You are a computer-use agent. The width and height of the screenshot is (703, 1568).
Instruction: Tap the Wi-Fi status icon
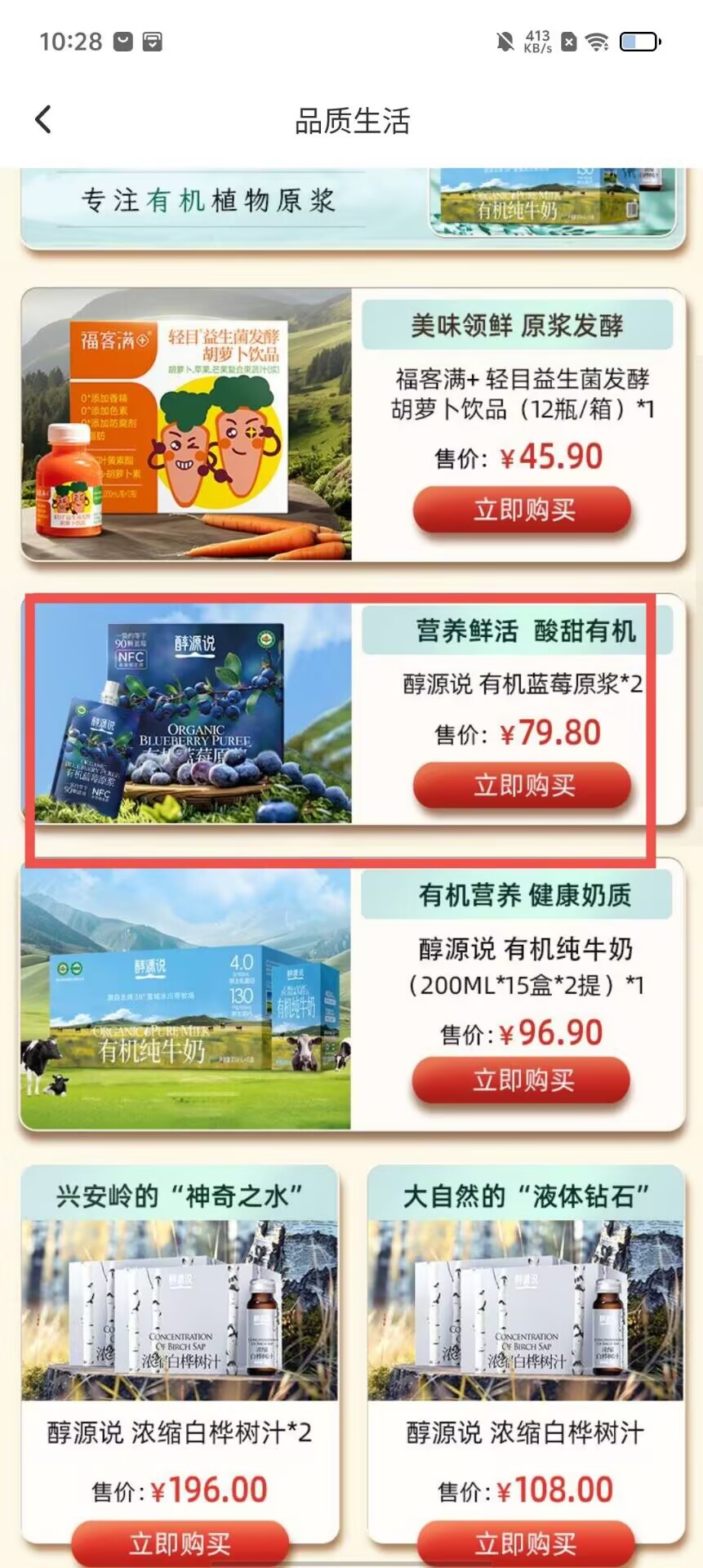click(598, 41)
